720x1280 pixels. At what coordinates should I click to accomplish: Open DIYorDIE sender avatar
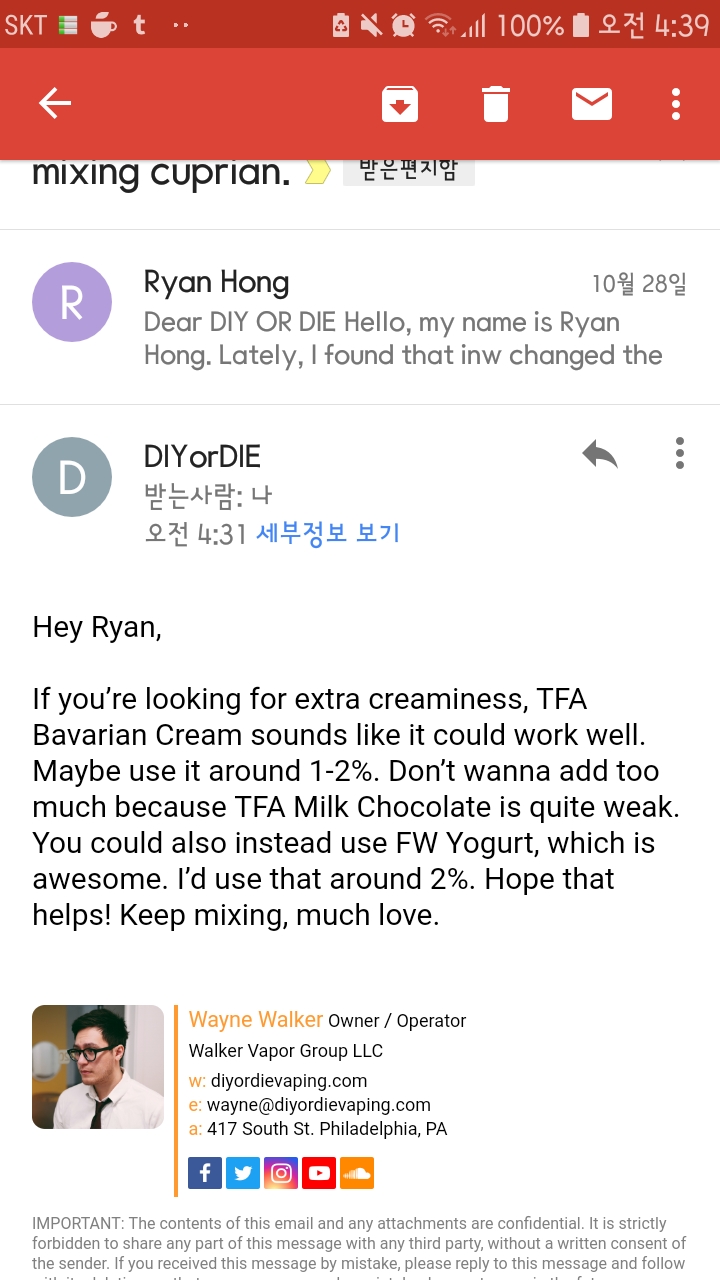tap(72, 477)
